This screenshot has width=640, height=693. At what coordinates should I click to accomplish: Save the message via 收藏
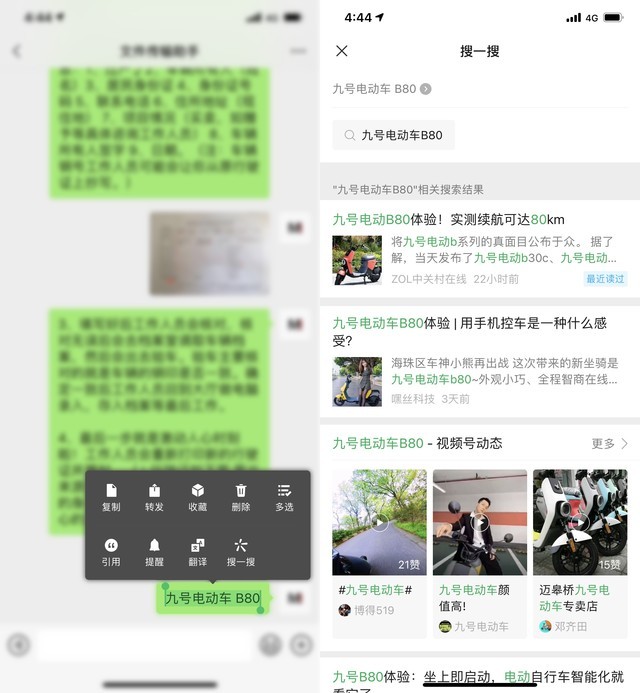(198, 497)
